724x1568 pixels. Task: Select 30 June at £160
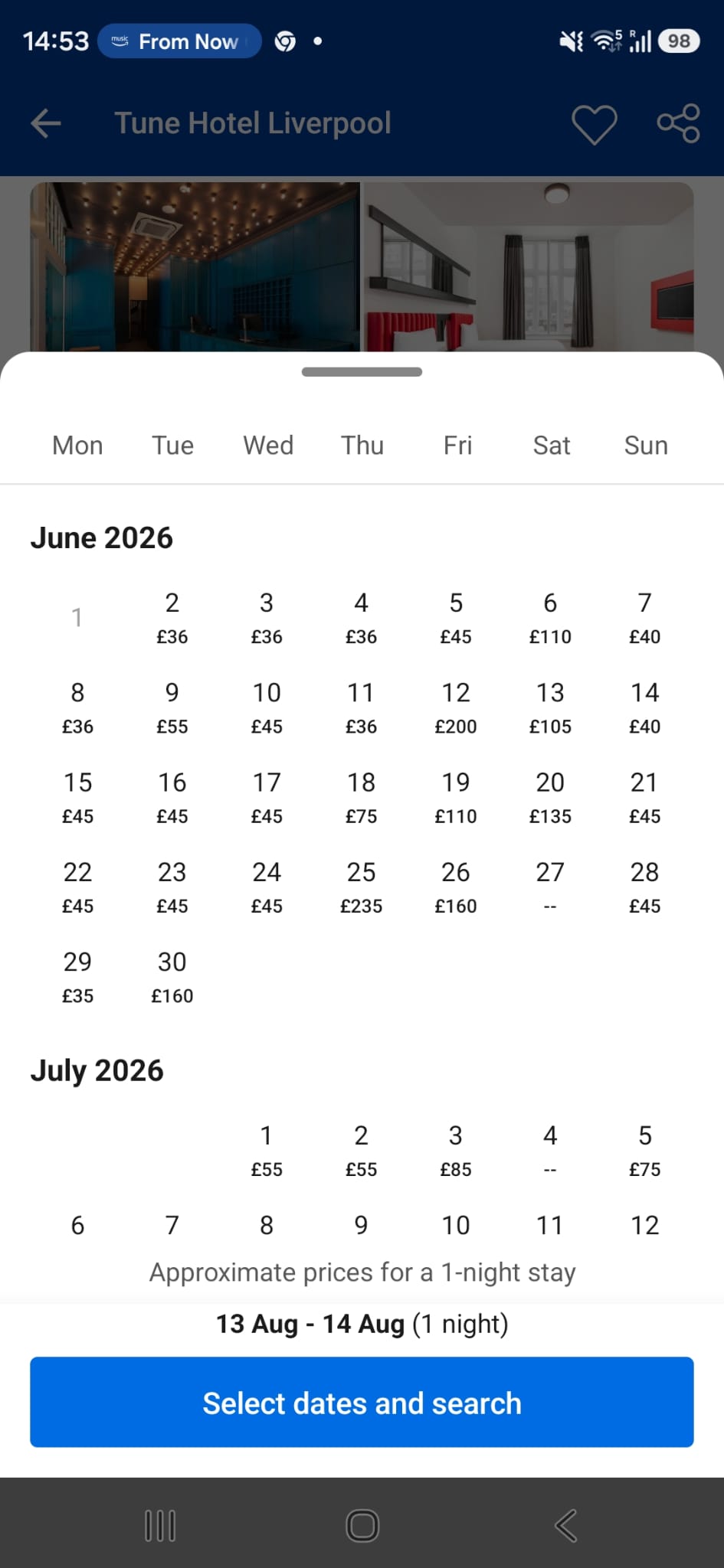pyautogui.click(x=172, y=976)
